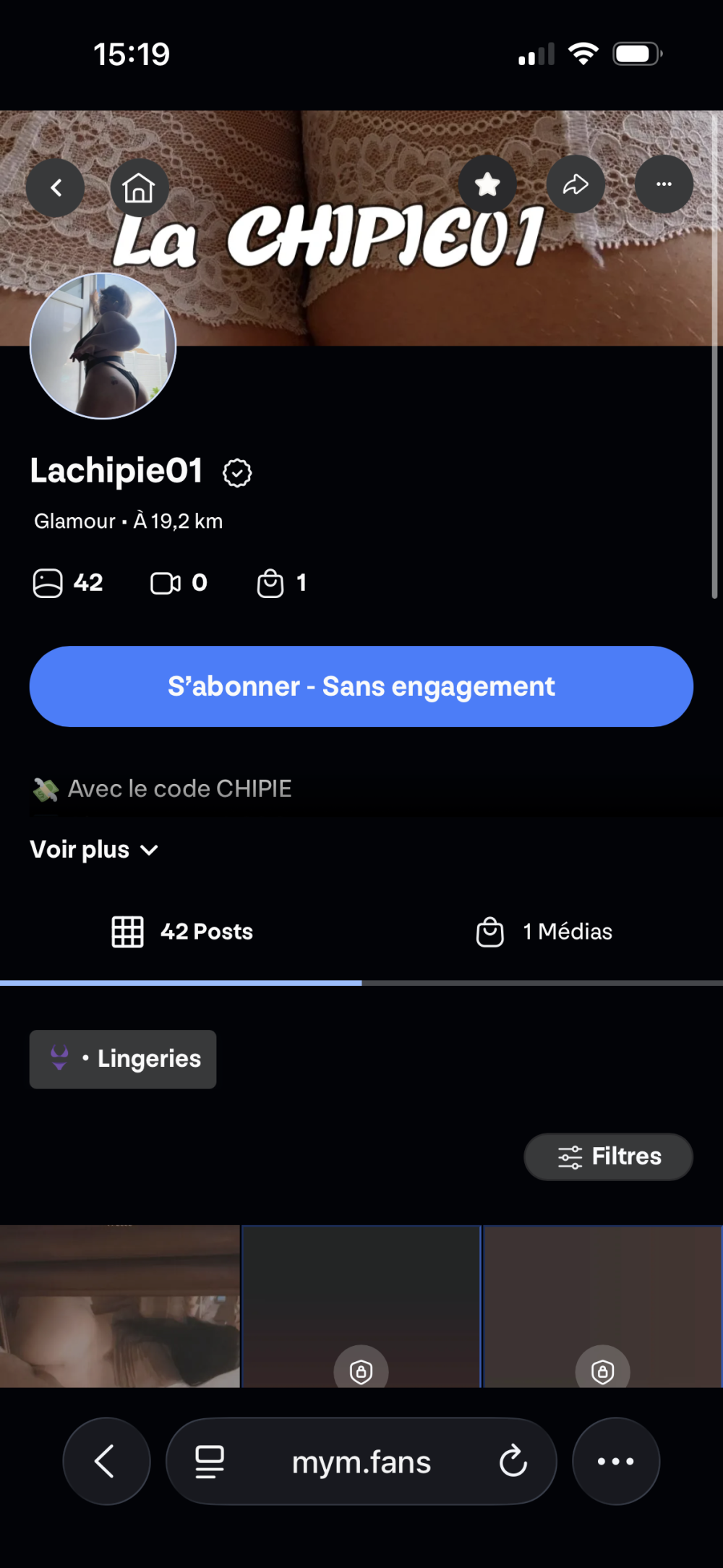Viewport: 723px width, 1568px height.
Task: Tap S'abonner - Sans engagement
Action: (361, 686)
